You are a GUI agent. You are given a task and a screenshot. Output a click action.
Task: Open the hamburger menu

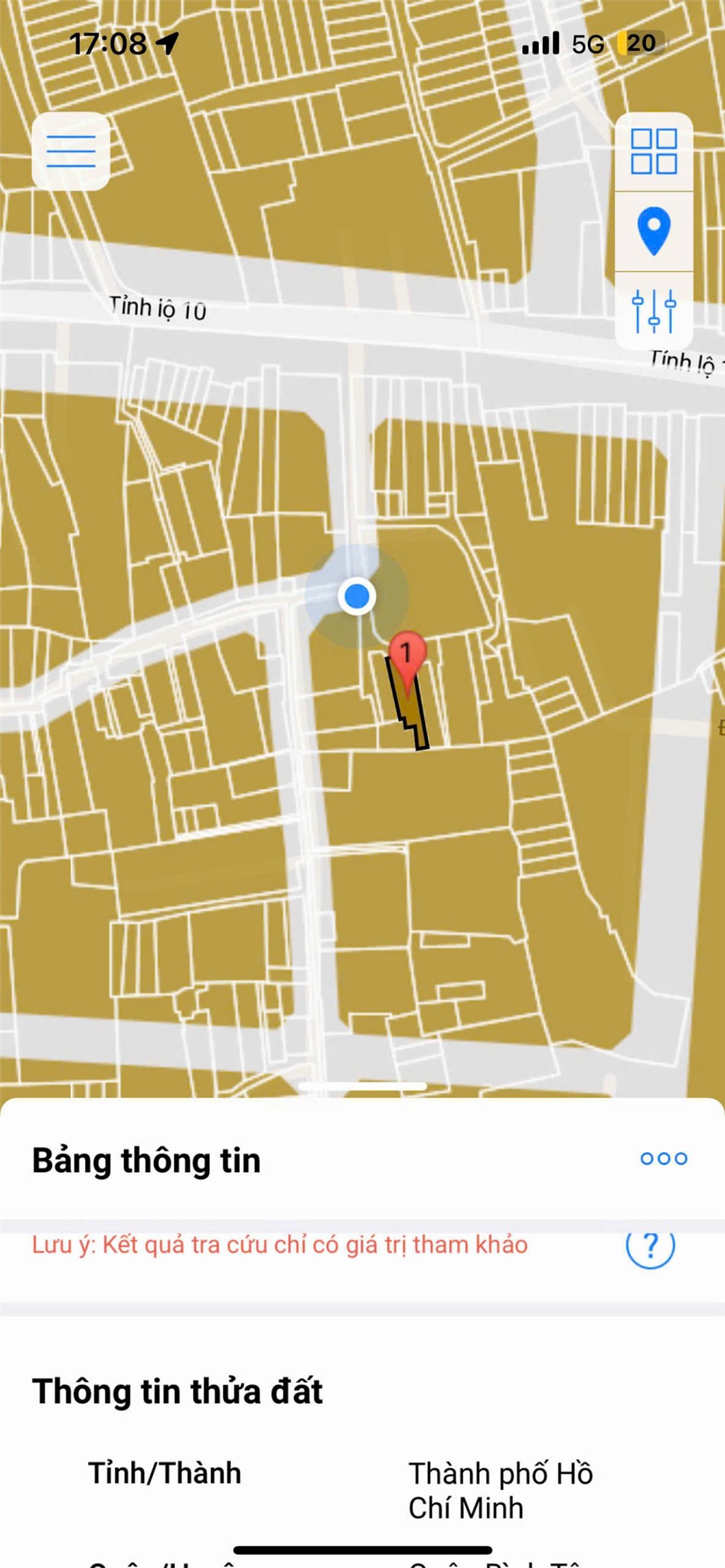point(70,151)
